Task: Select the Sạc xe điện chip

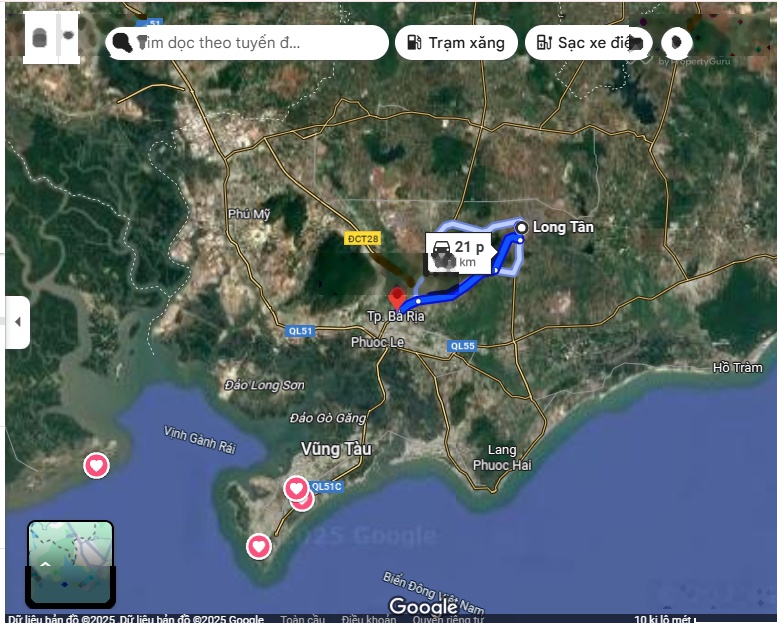Action: (588, 43)
